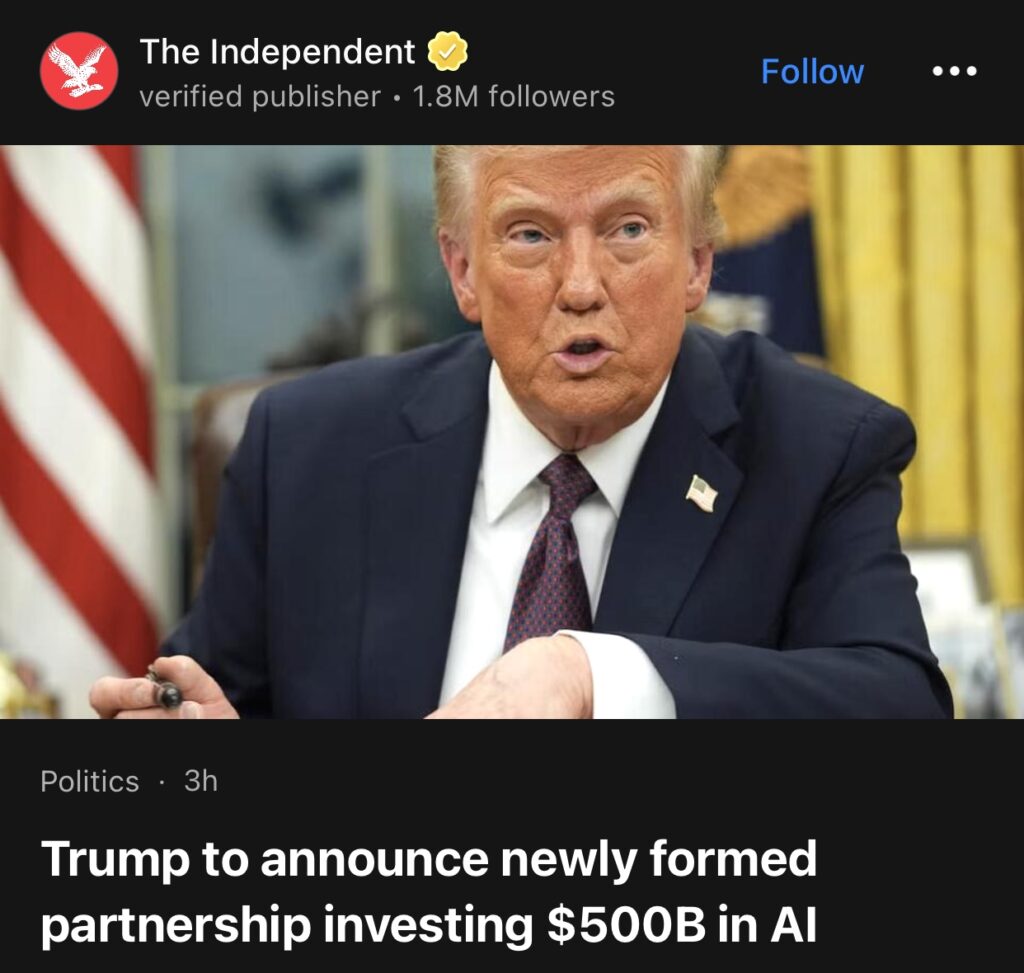This screenshot has height=973, width=1024.
Task: Open the article photo tile
Action: 512,432
